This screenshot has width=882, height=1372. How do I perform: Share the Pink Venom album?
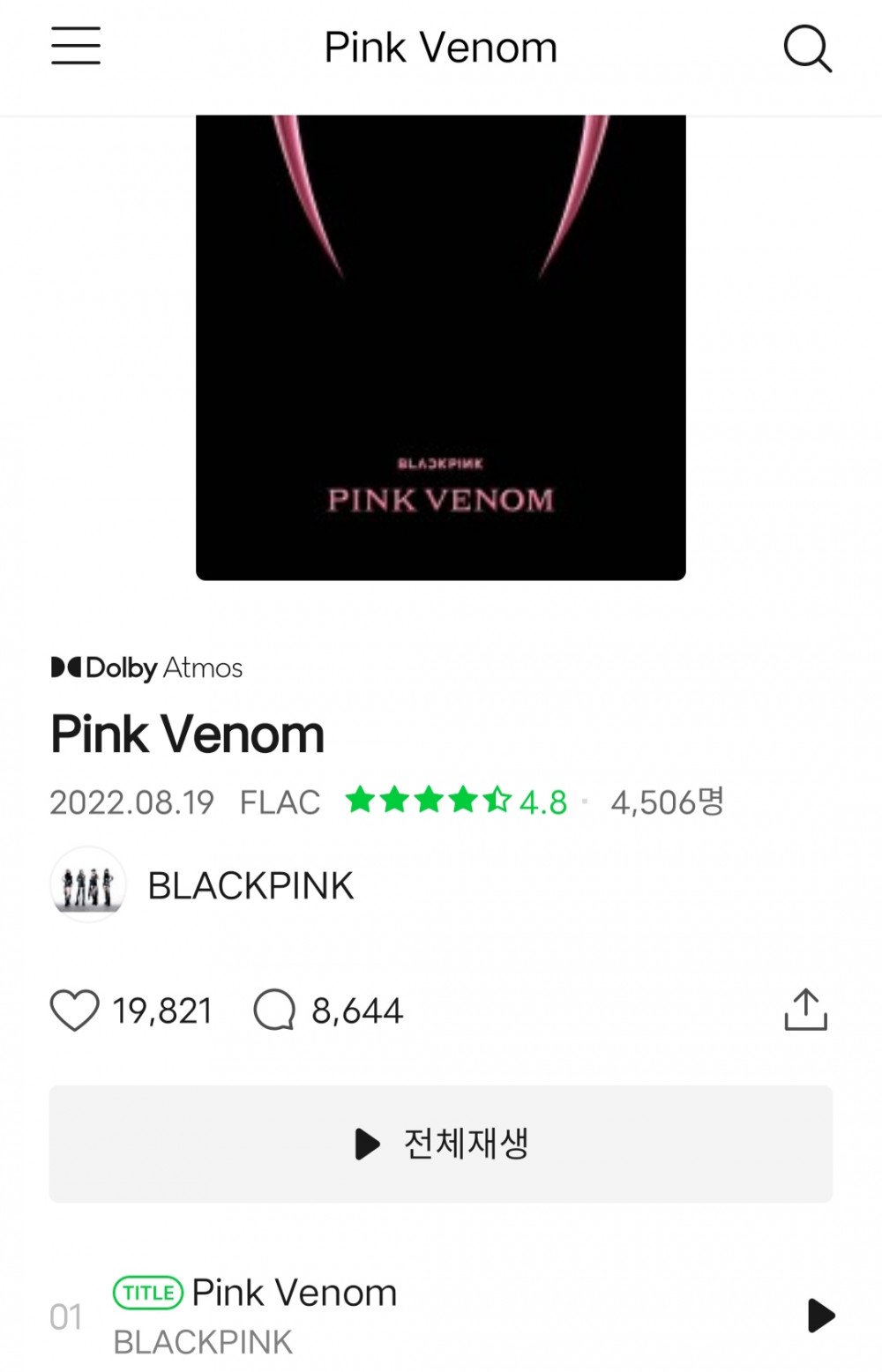805,1010
